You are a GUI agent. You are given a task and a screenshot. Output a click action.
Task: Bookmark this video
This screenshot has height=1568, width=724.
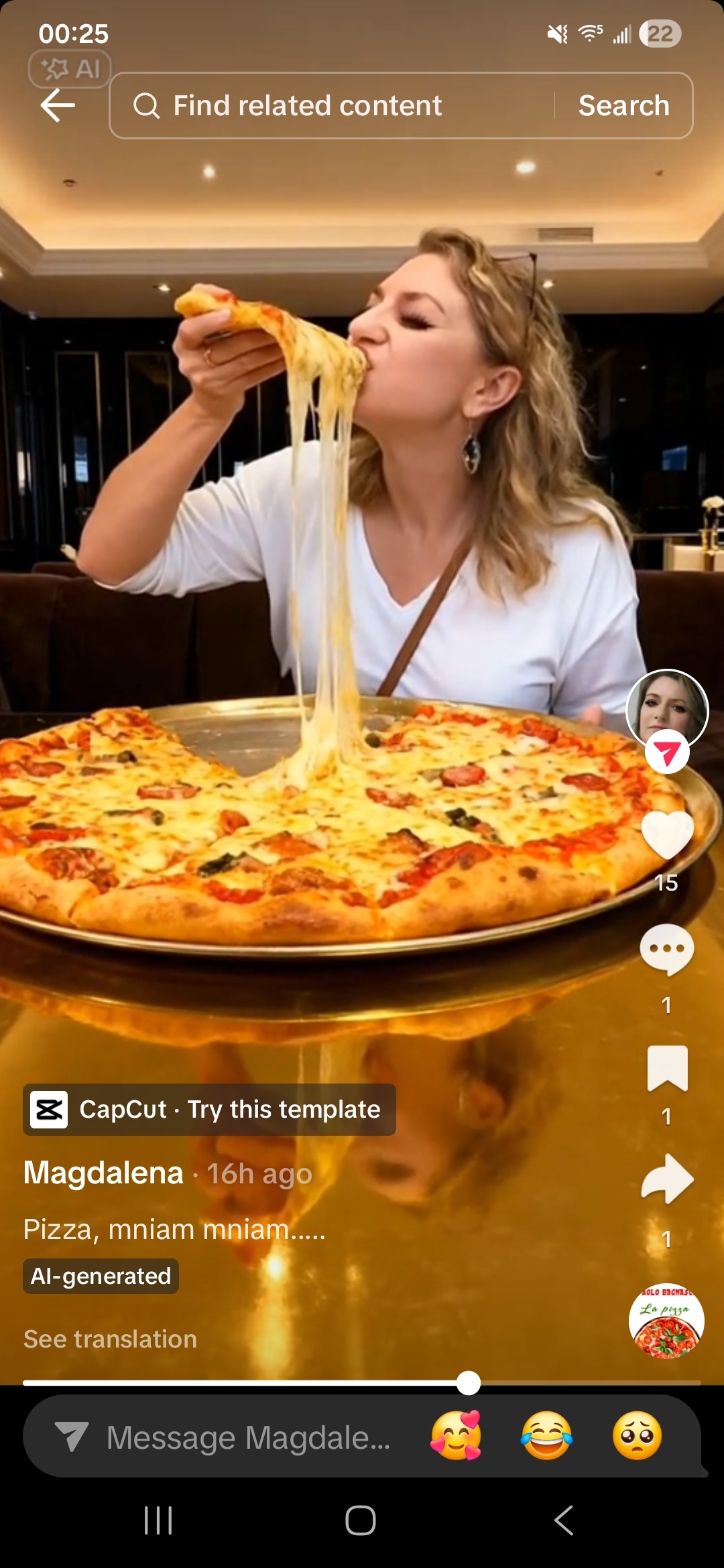coord(666,1068)
